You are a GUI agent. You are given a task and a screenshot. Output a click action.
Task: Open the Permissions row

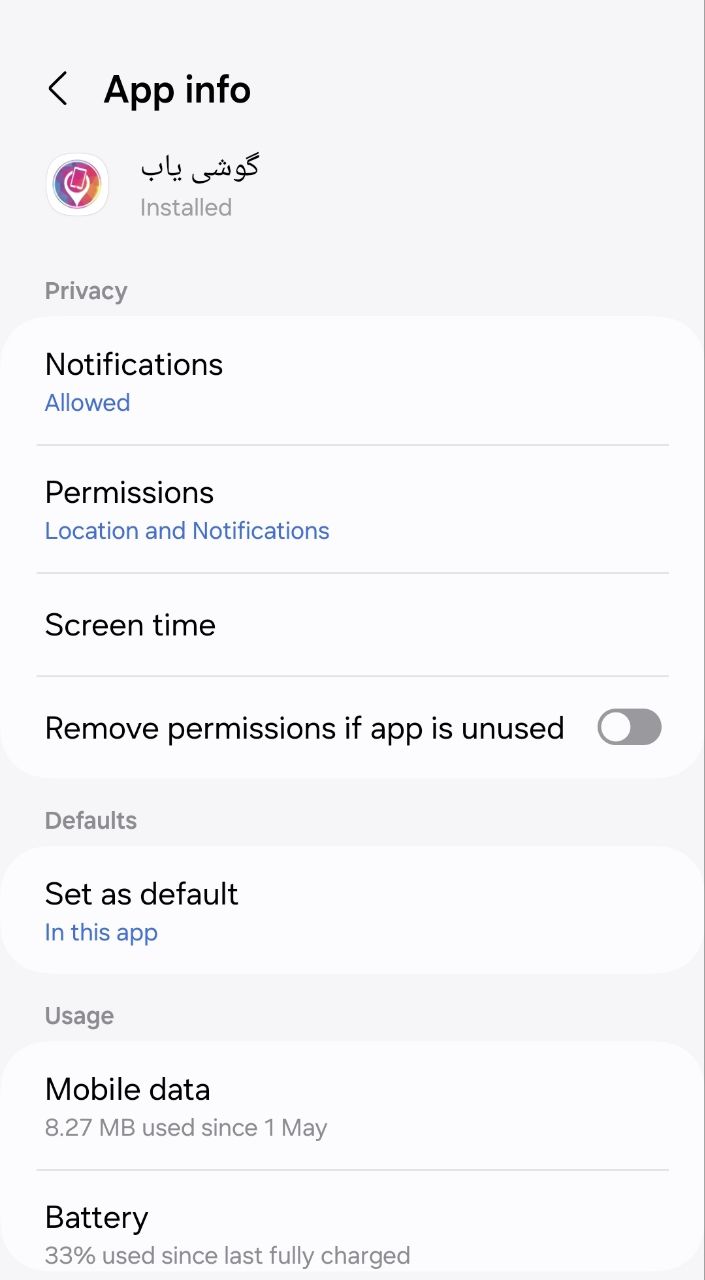[352, 509]
